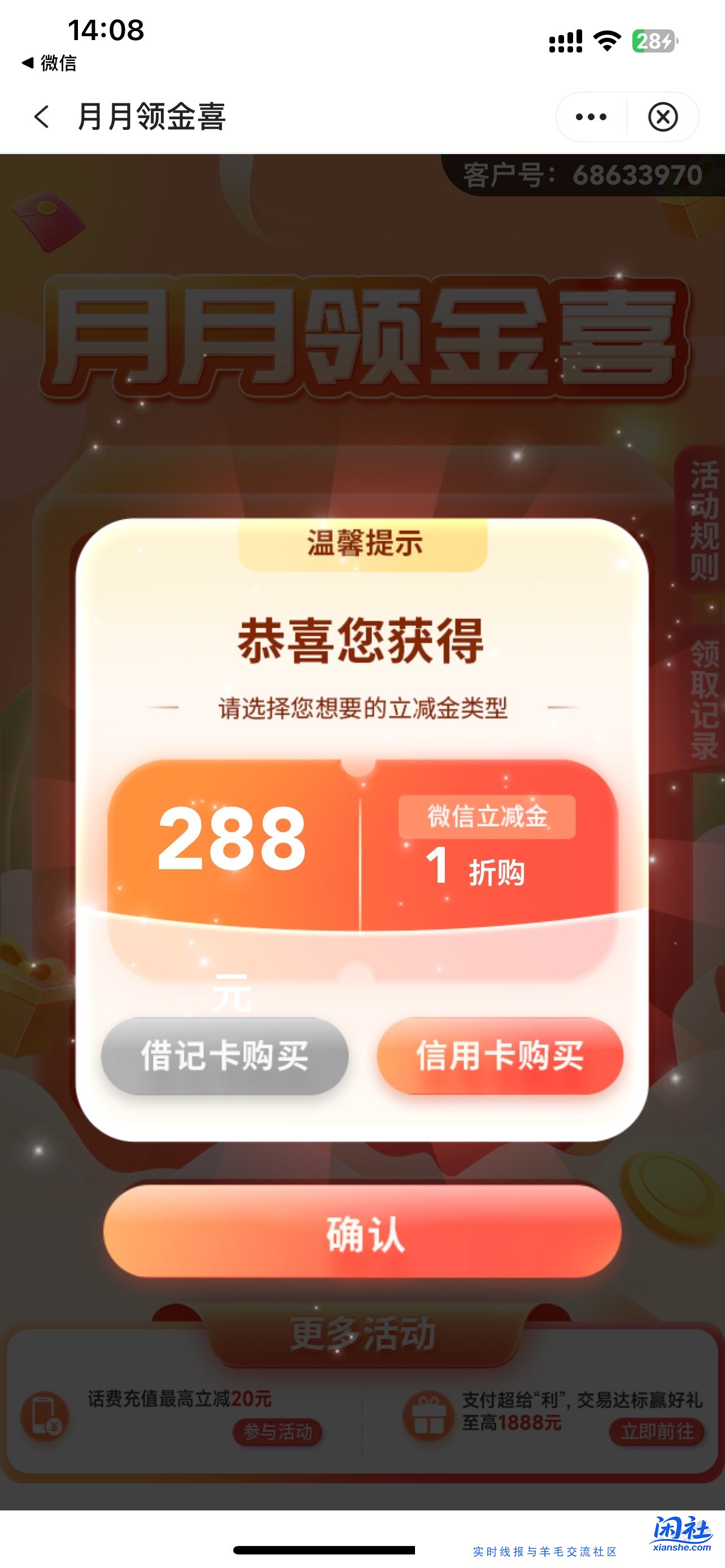Tap the 客户号 68633970 text
The width and height of the screenshot is (725, 1568).
[x=582, y=175]
